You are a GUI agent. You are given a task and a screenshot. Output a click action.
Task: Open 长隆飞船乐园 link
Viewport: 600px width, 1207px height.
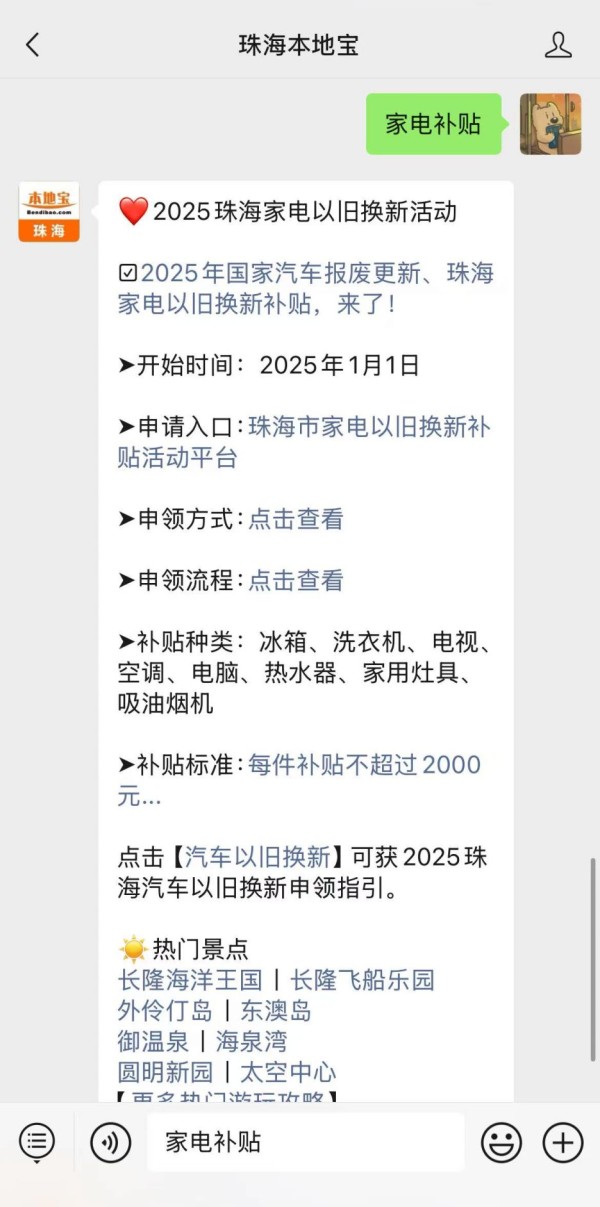[x=363, y=980]
